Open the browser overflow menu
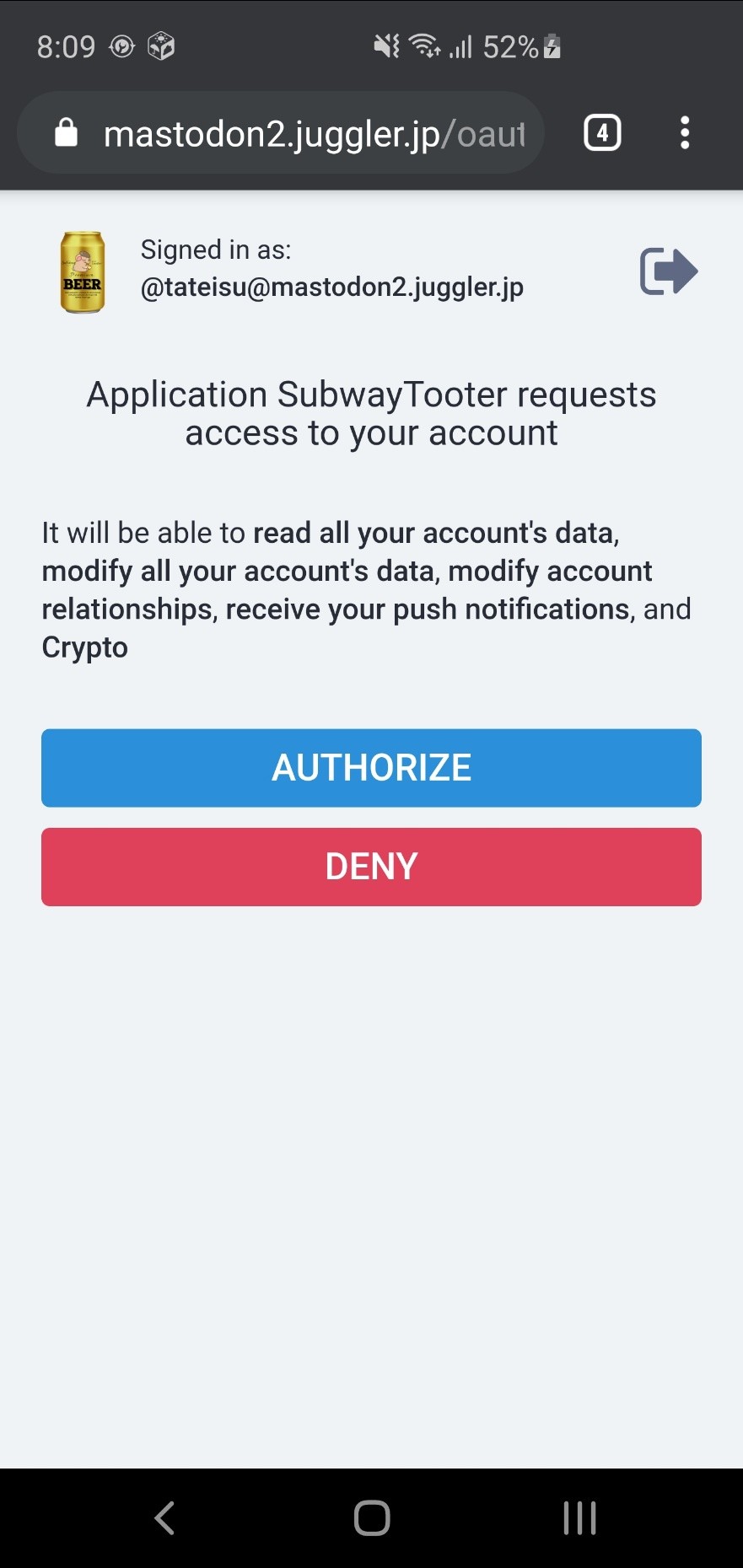 pyautogui.click(x=685, y=133)
